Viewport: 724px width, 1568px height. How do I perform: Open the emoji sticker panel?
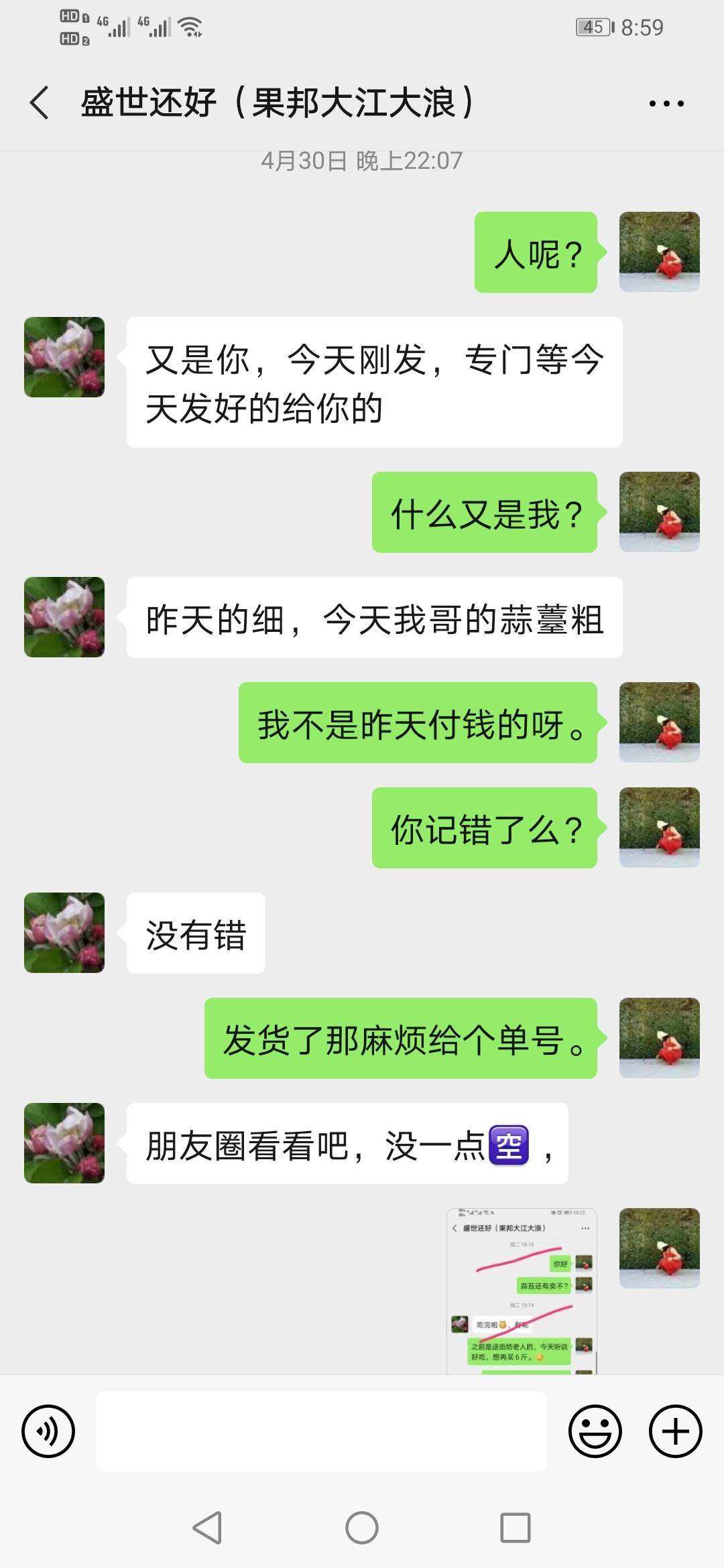tap(595, 1431)
